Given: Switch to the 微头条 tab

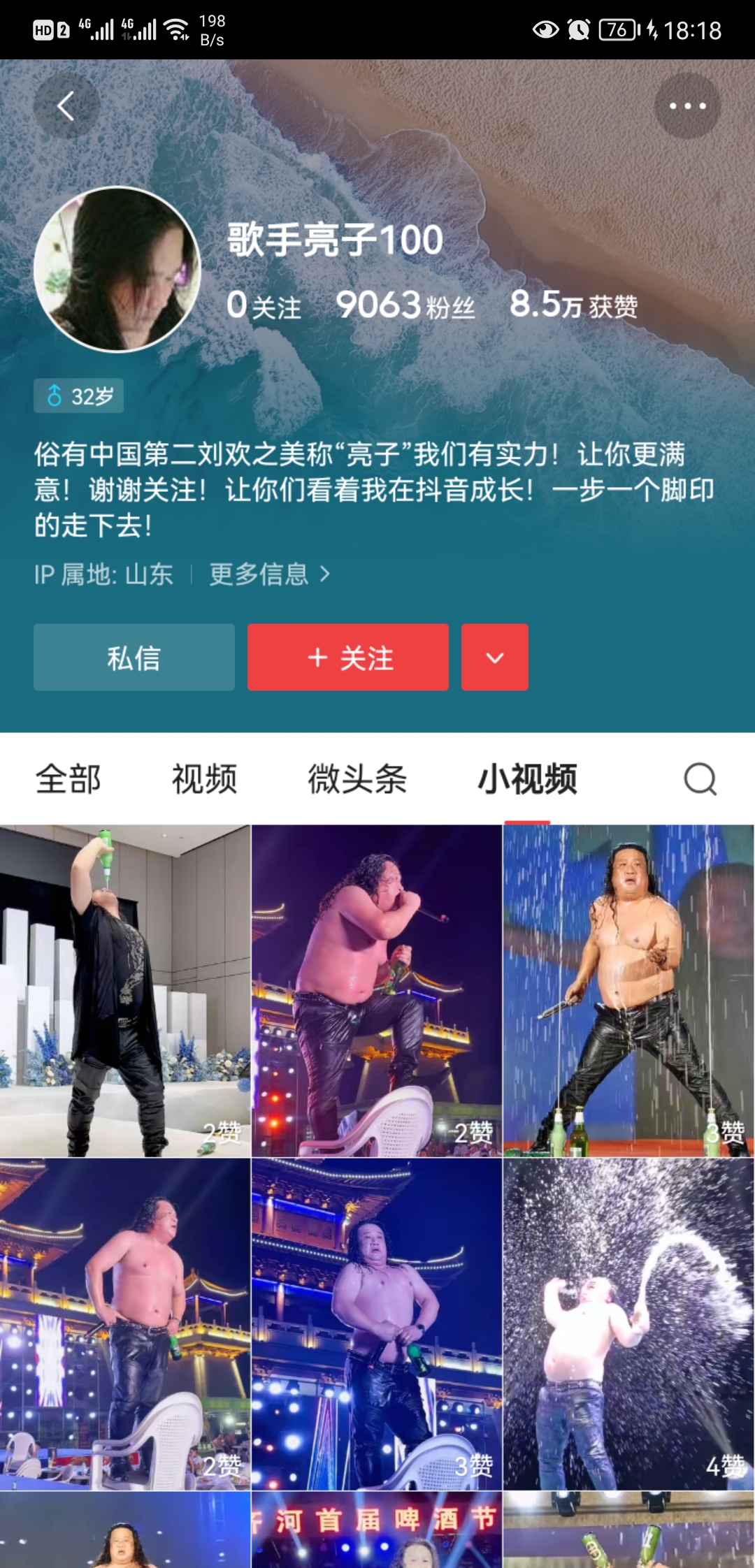Looking at the screenshot, I should click(x=357, y=779).
